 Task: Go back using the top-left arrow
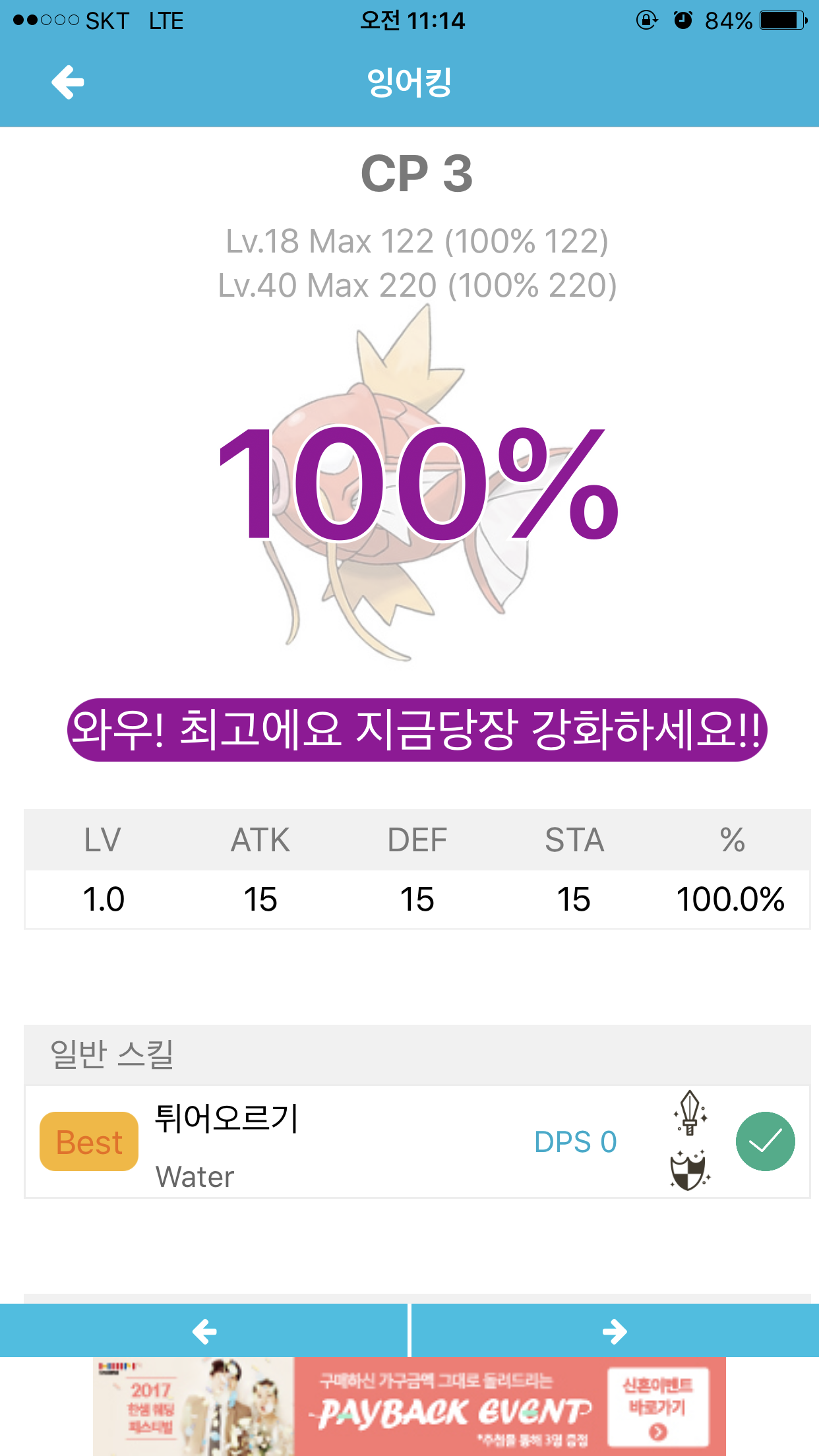point(68,82)
